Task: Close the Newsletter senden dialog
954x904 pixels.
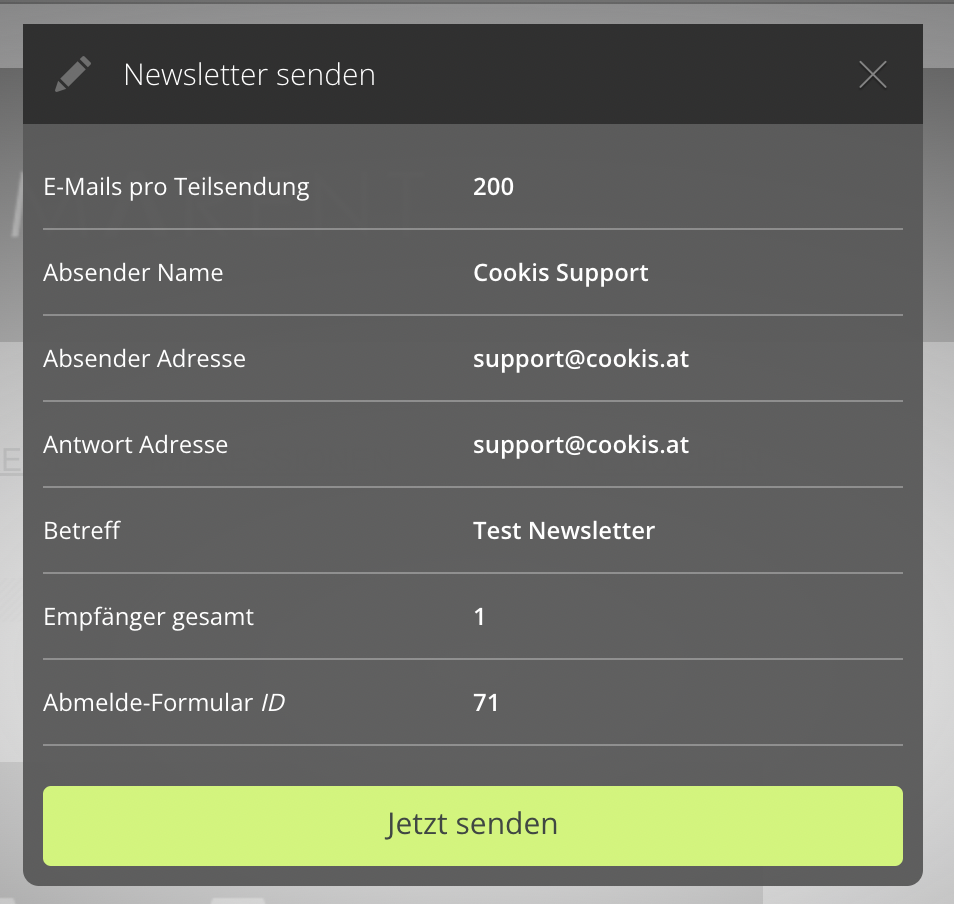Action: [x=872, y=75]
